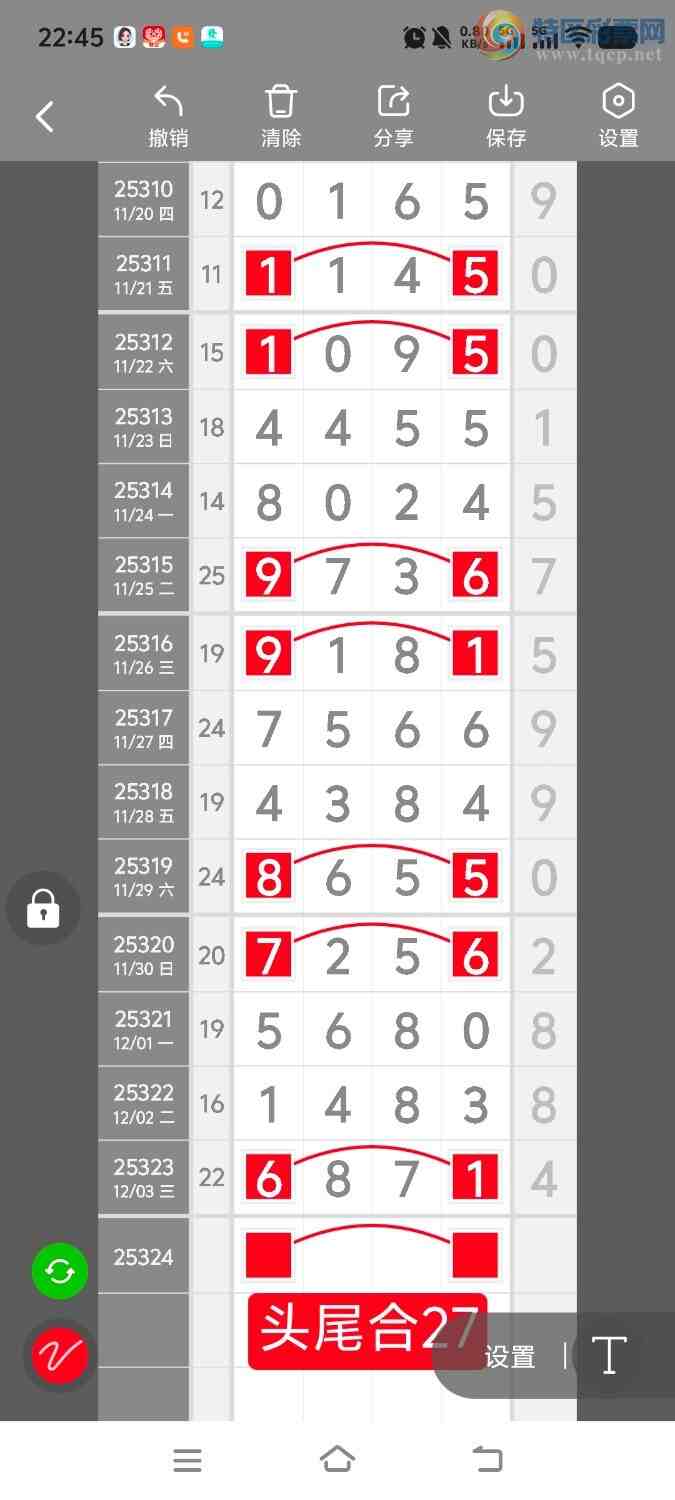This screenshot has width=675, height=1500.
Task: Share the annotated chart
Action: [394, 117]
